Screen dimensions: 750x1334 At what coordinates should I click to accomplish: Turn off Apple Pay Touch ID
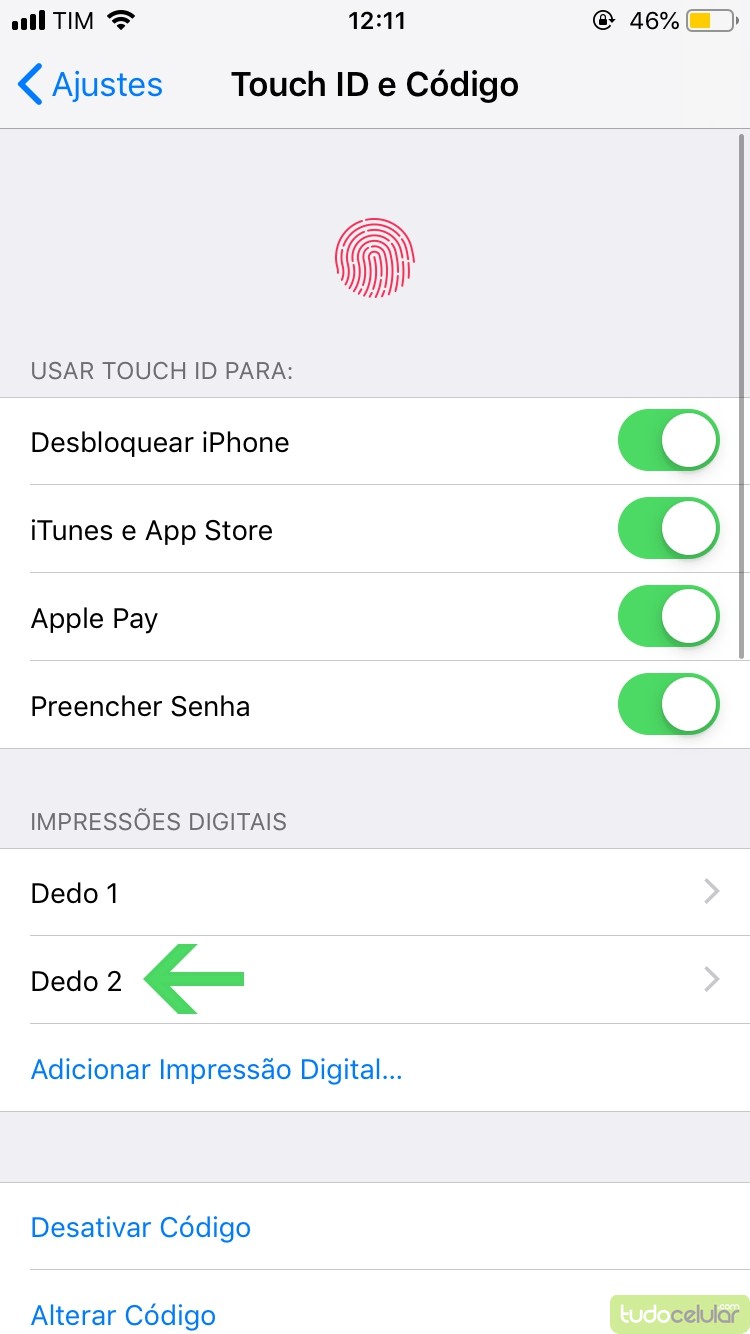pyautogui.click(x=668, y=617)
